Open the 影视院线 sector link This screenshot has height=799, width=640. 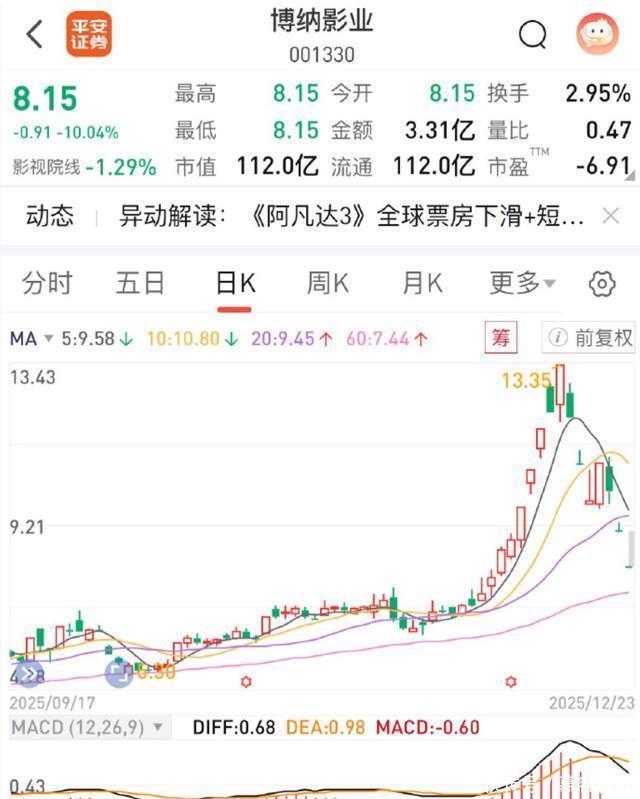[x=84, y=167]
